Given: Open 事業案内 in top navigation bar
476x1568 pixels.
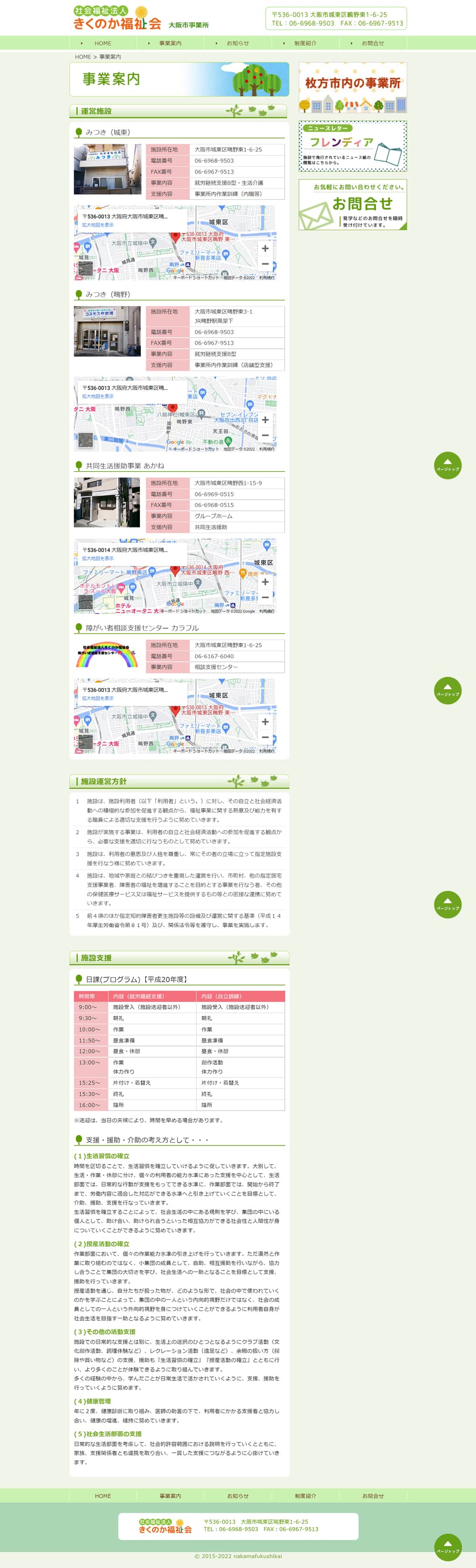Looking at the screenshot, I should click(170, 43).
